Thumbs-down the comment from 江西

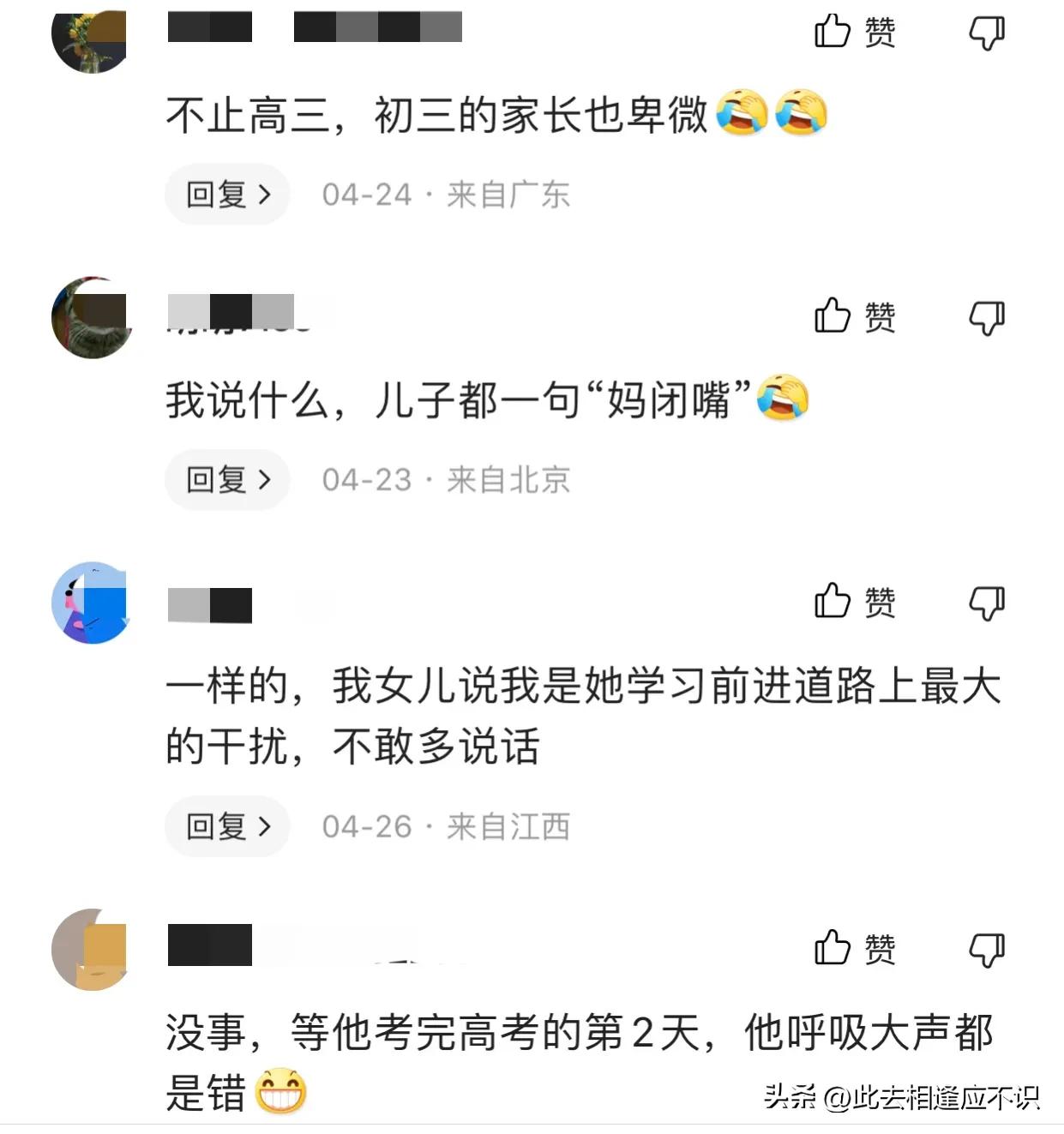click(988, 603)
